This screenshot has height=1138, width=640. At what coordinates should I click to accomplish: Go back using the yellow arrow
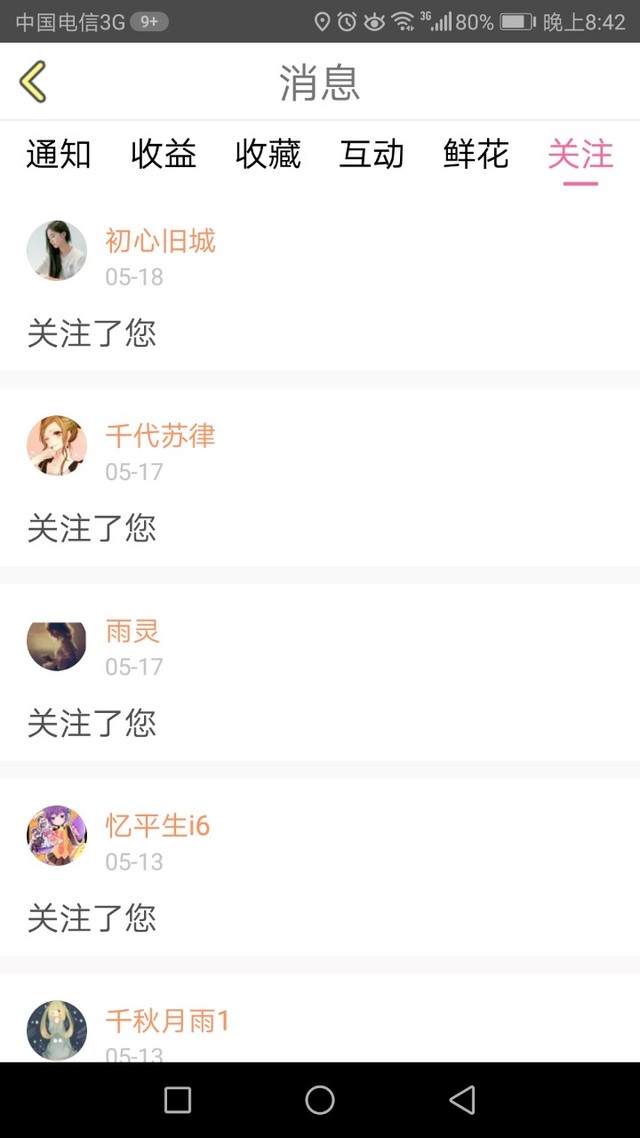33,81
